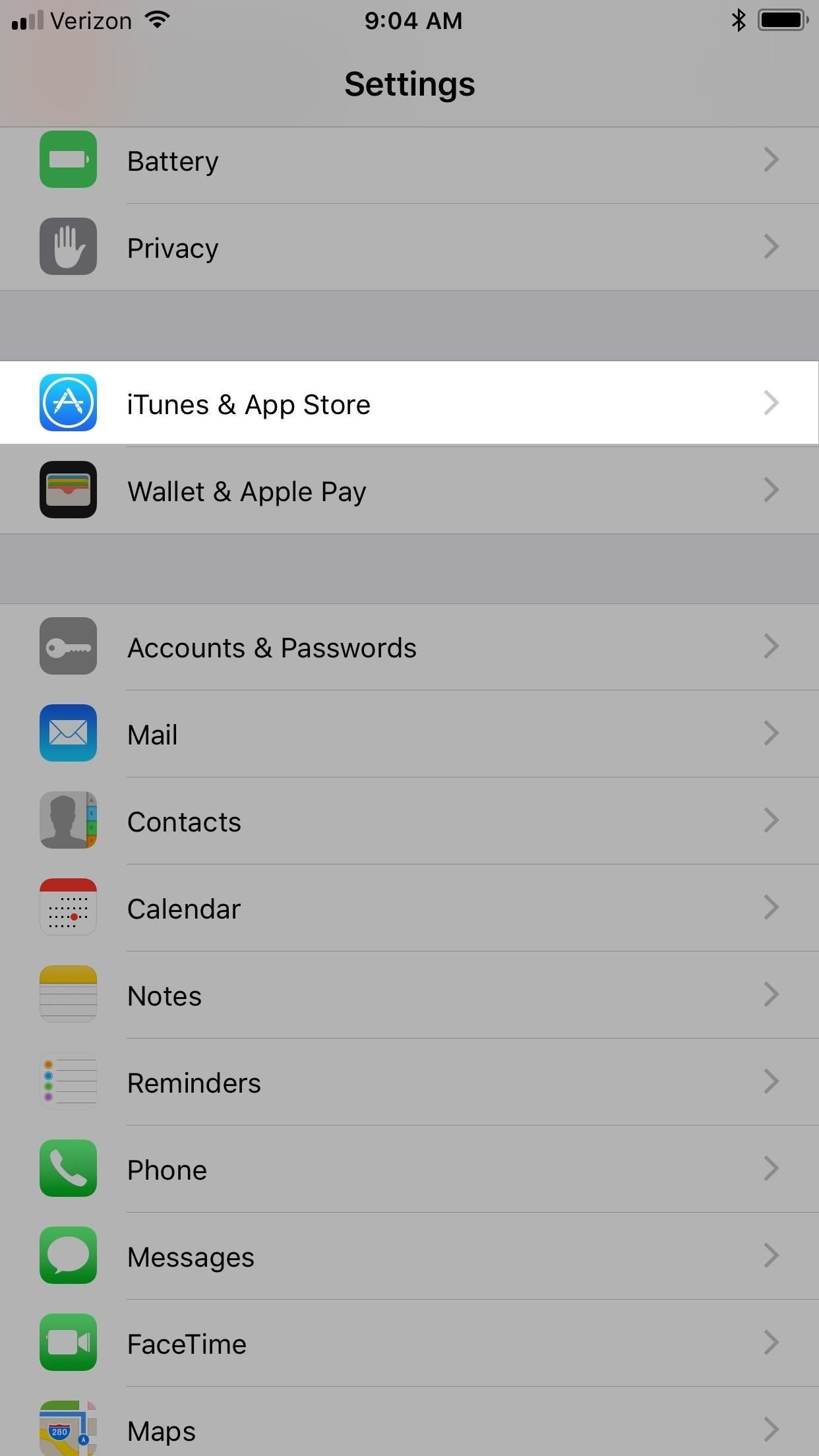The height and width of the screenshot is (1456, 819).
Task: Open Battery settings
Action: pyautogui.click(x=409, y=161)
